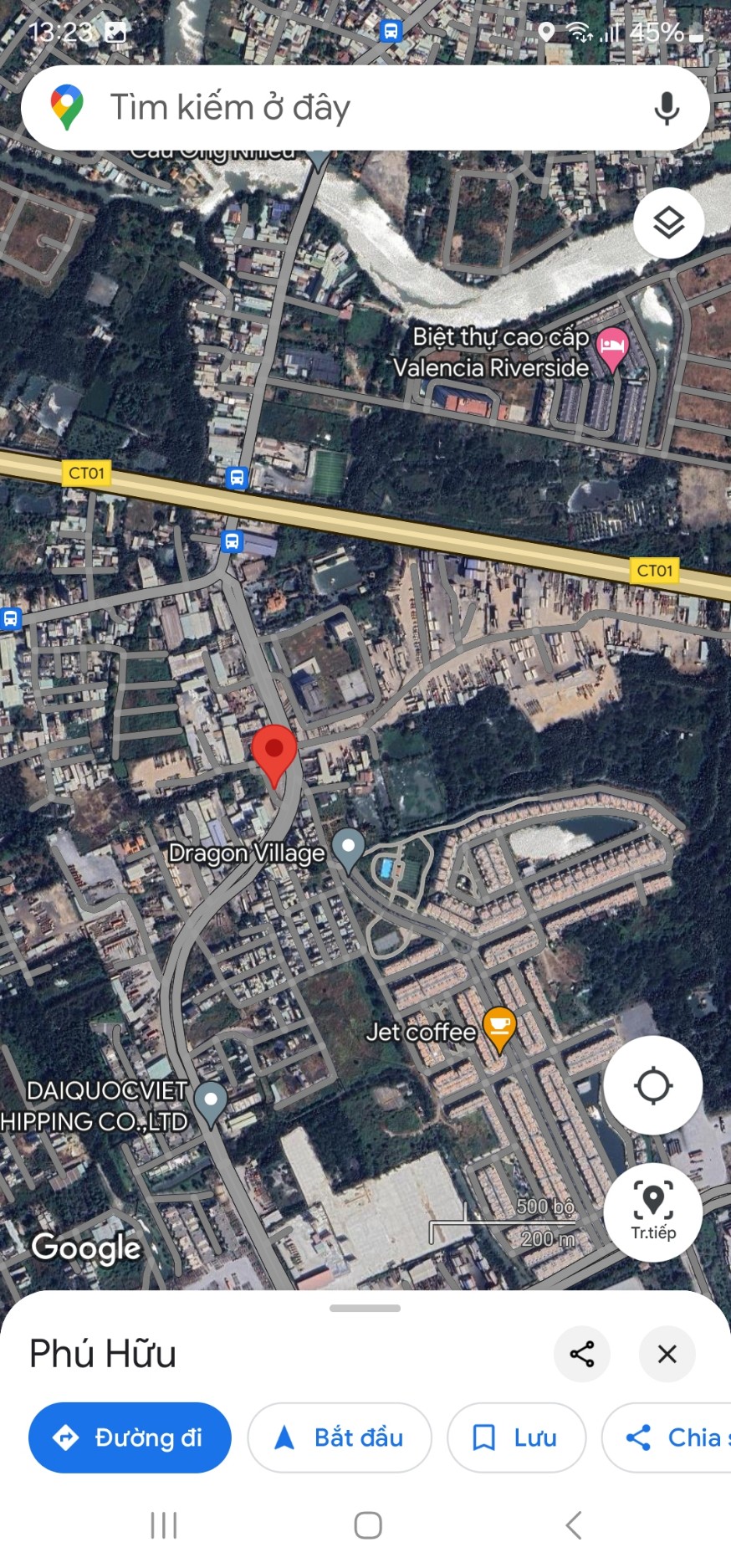Share Phú Hữu via the round share icon
The image size is (731, 1568).
tap(581, 1354)
